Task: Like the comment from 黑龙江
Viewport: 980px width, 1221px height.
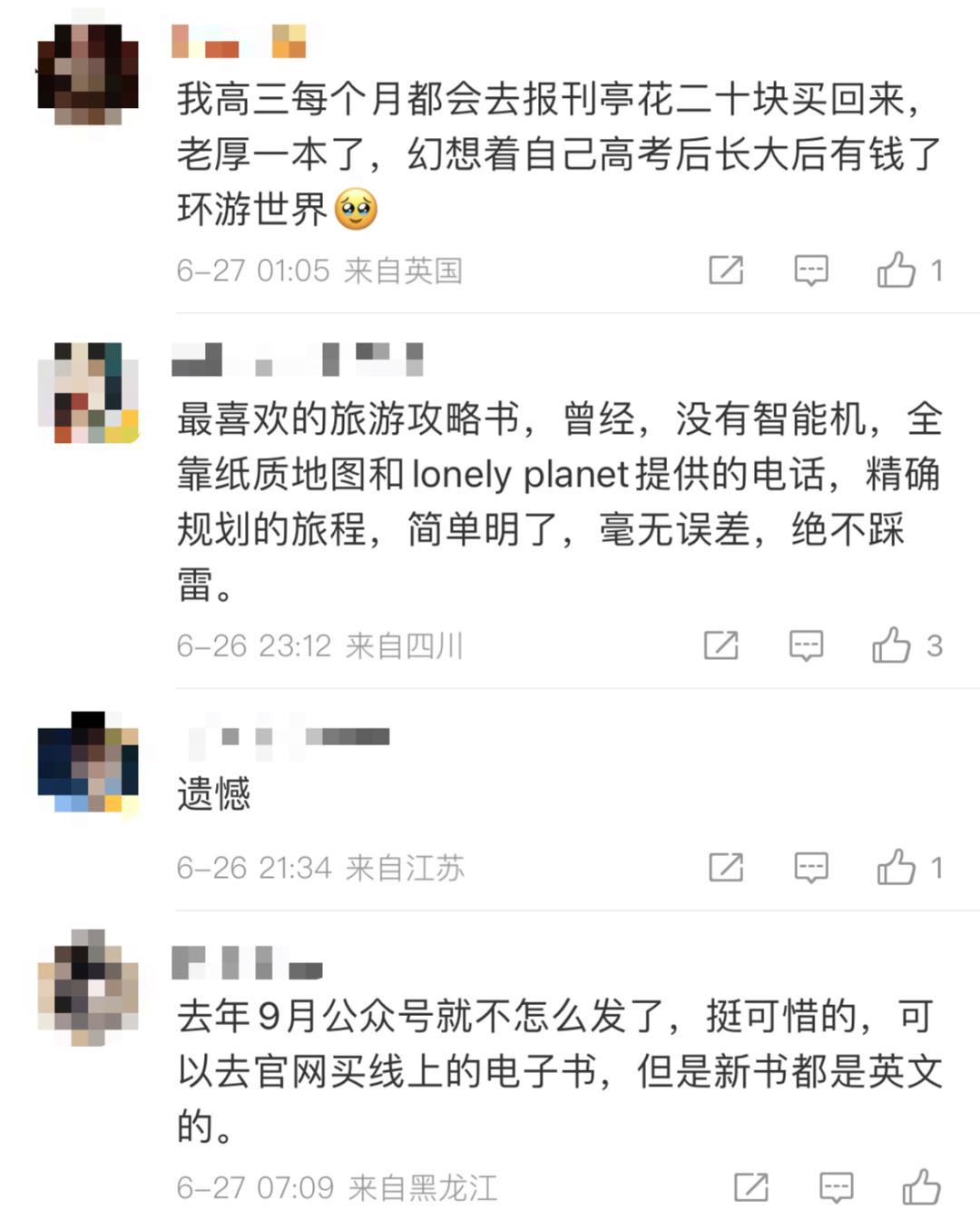Action: (x=921, y=1187)
